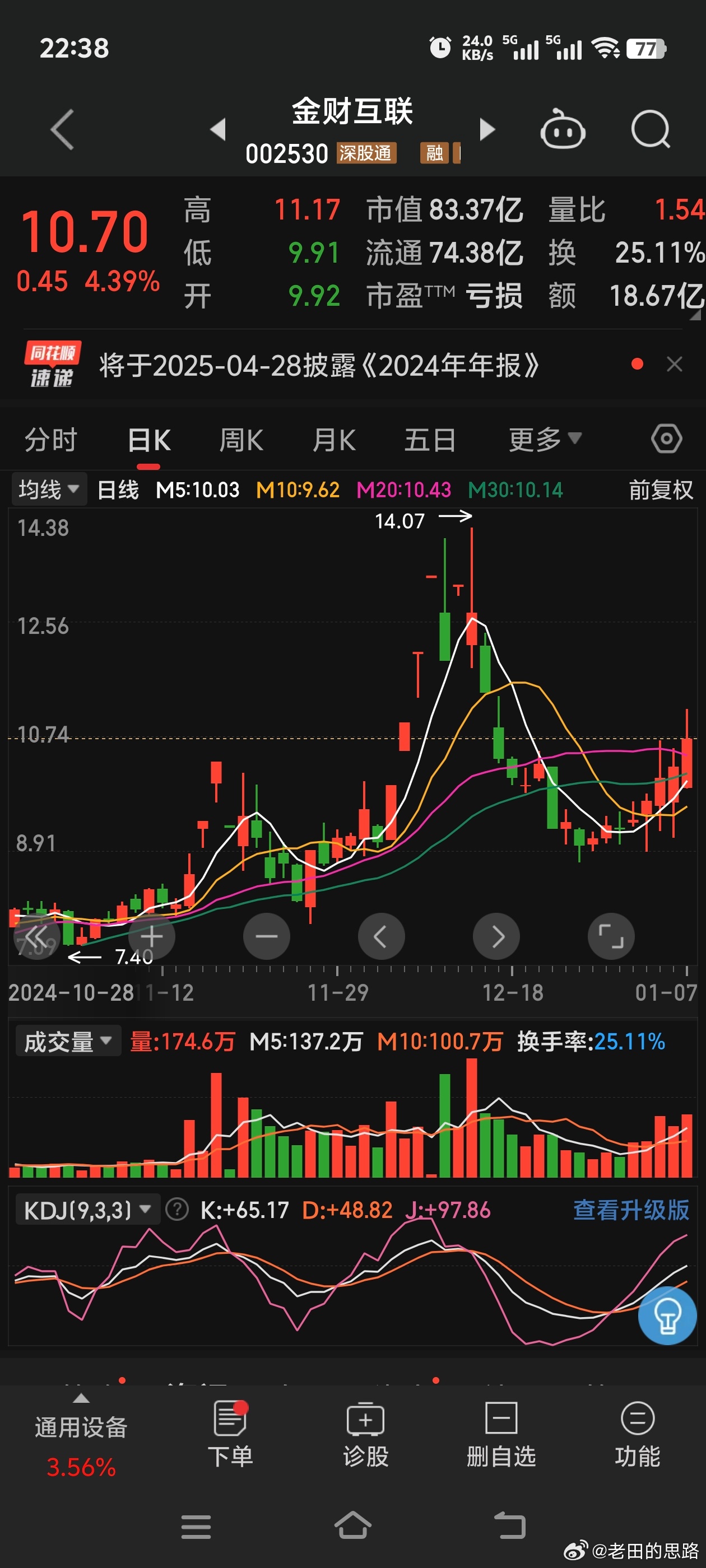Image resolution: width=706 pixels, height=1568 pixels.
Task: Open the 成交量 indicator dropdown
Action: click(68, 1041)
